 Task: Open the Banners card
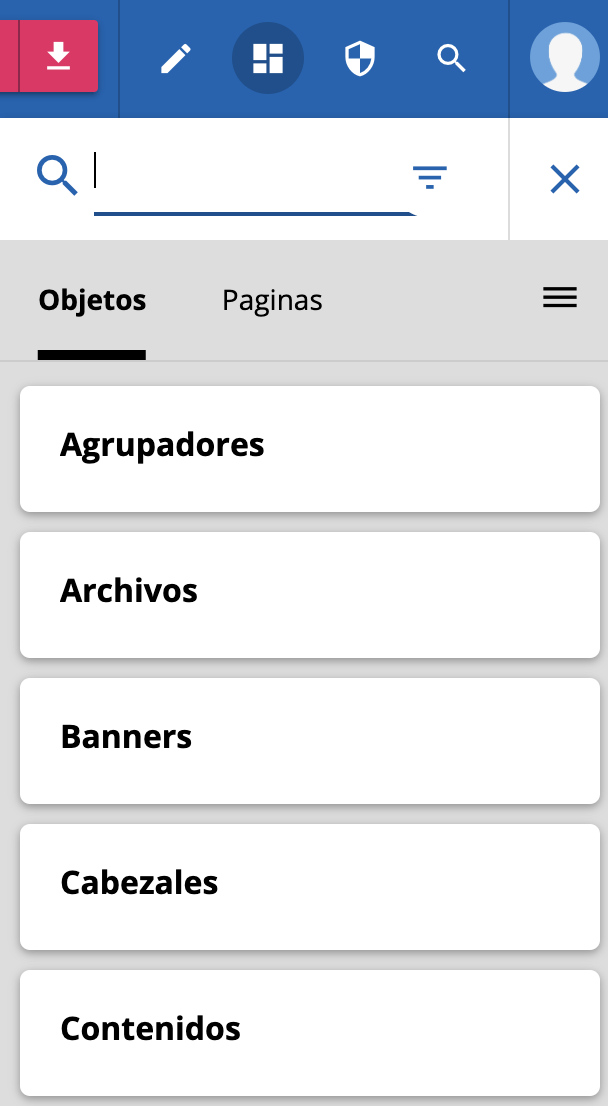coord(310,740)
